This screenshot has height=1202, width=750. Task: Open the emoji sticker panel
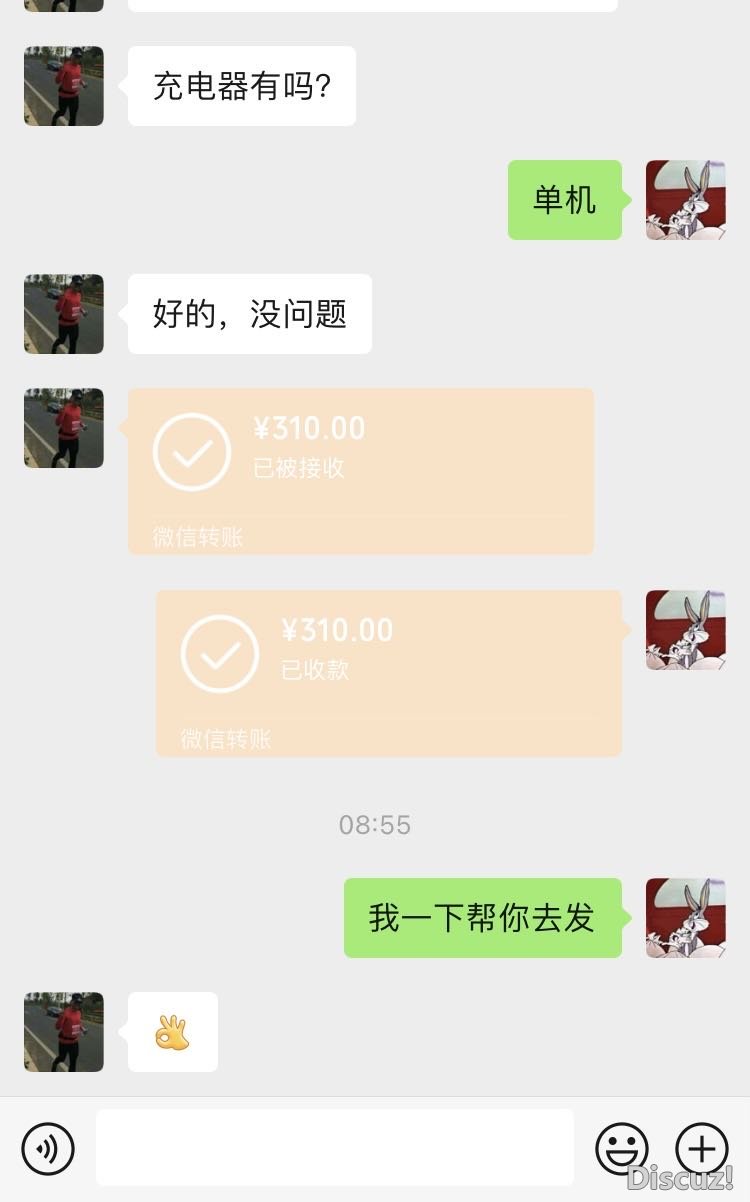click(622, 1148)
